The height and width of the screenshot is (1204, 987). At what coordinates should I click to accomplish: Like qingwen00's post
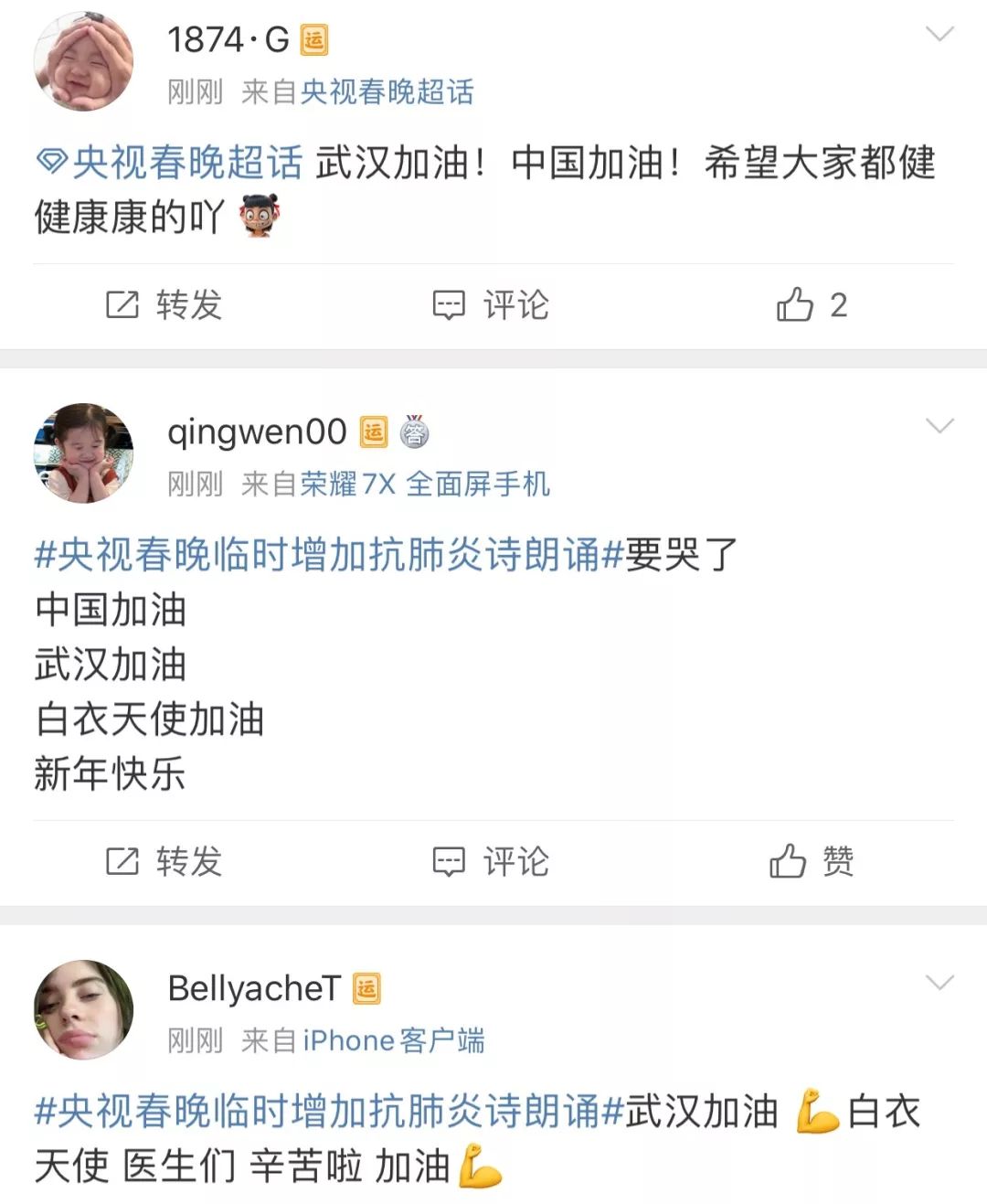point(812,861)
